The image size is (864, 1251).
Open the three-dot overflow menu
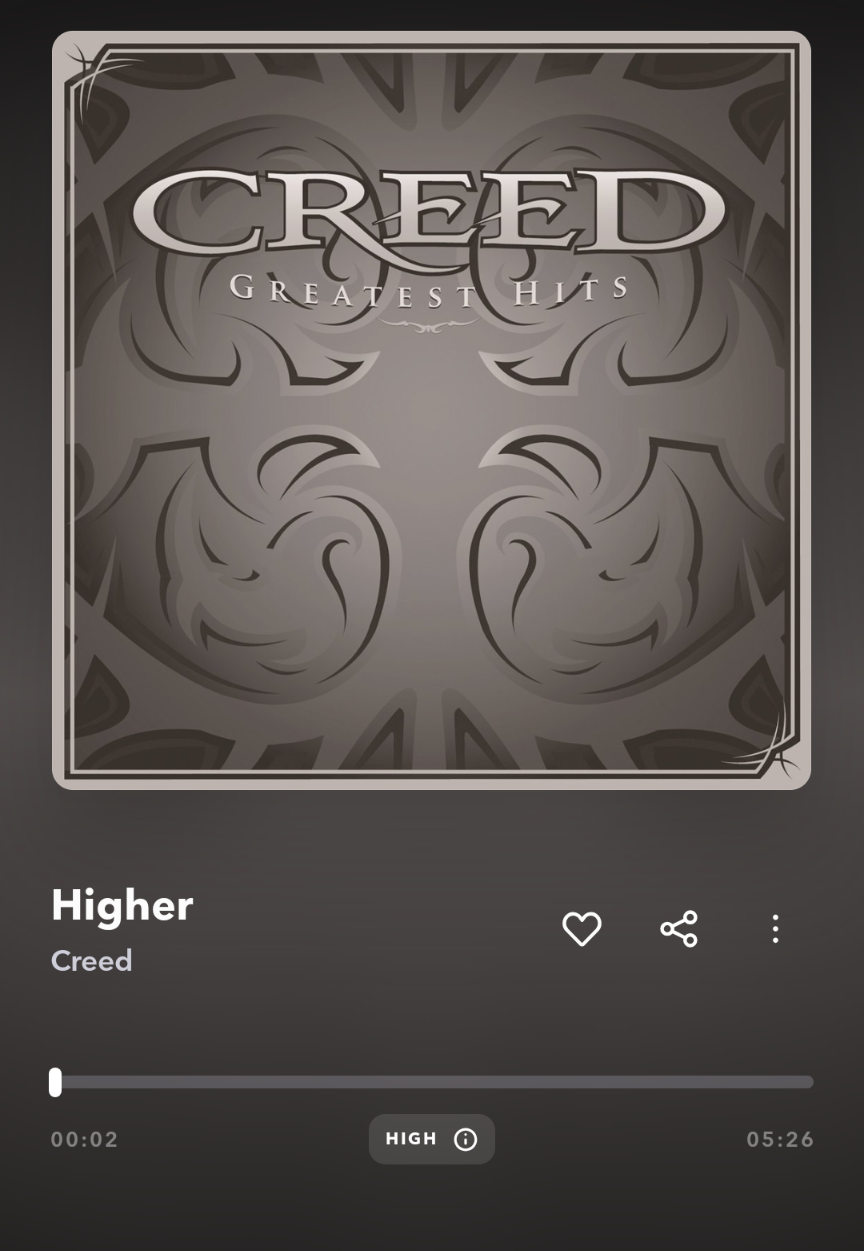[x=775, y=929]
